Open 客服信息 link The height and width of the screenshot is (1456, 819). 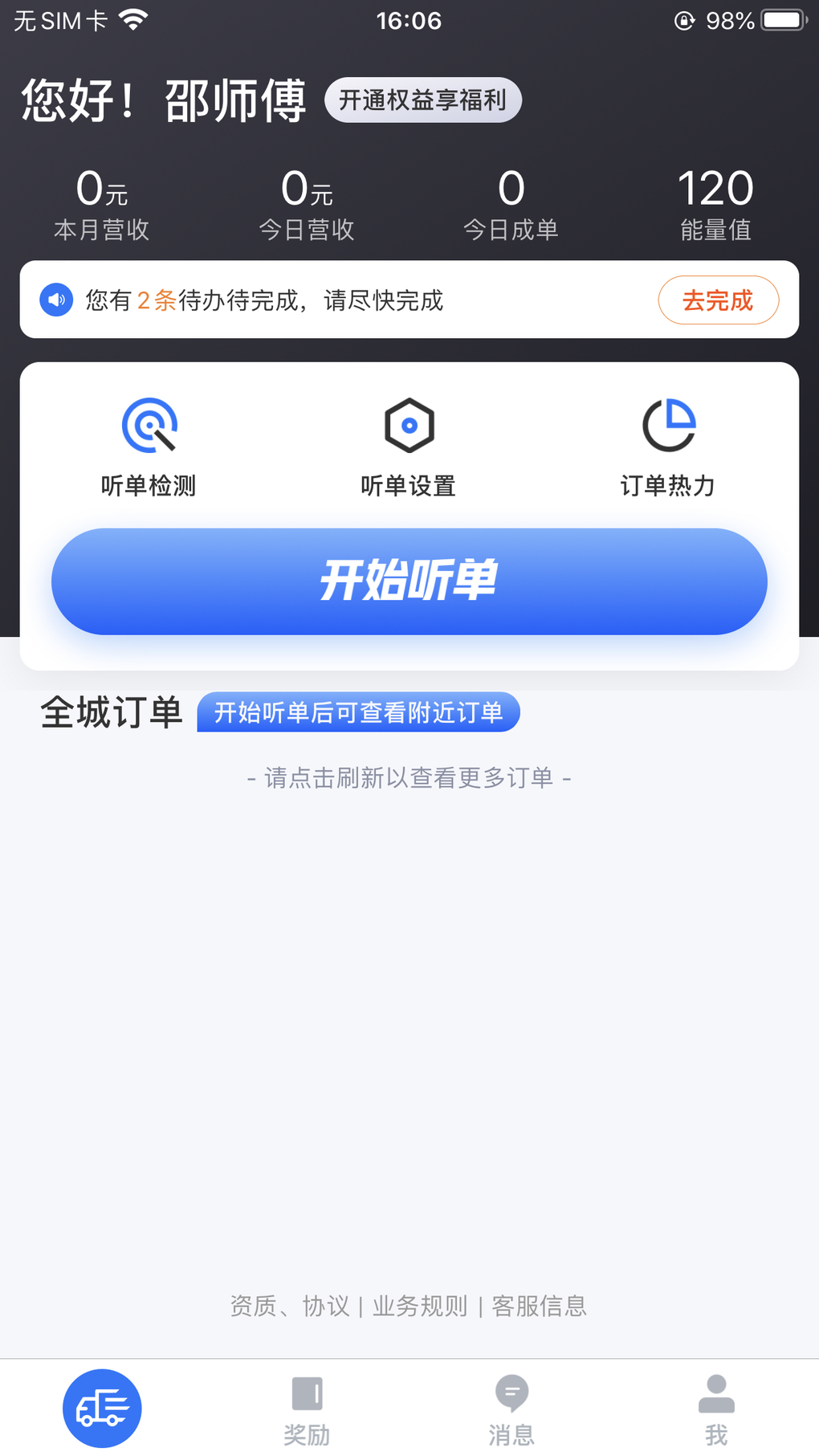(540, 1306)
